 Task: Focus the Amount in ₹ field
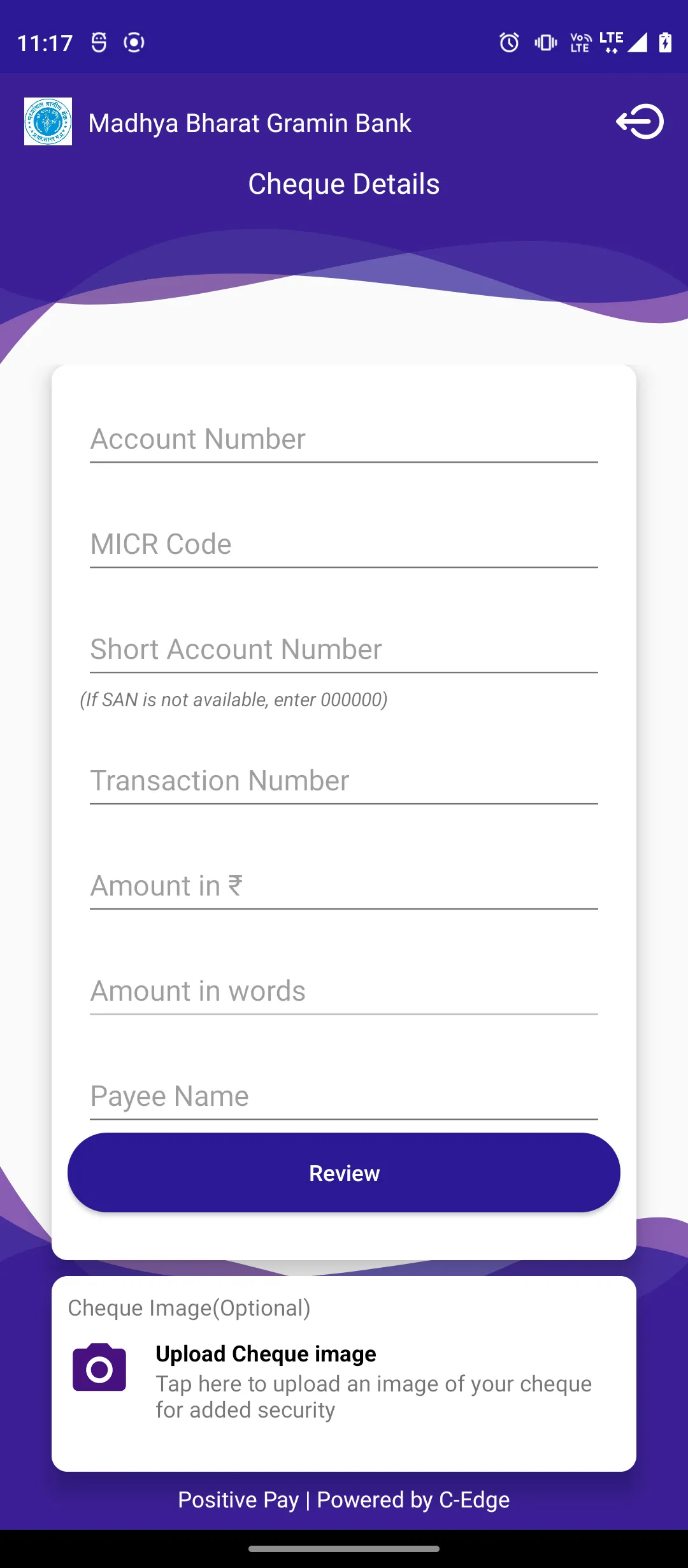(x=344, y=886)
